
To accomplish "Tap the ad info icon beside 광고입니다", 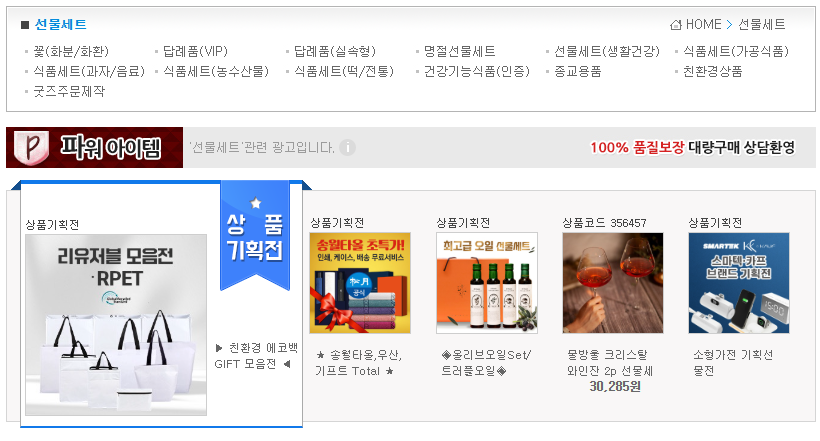I will 347,148.
